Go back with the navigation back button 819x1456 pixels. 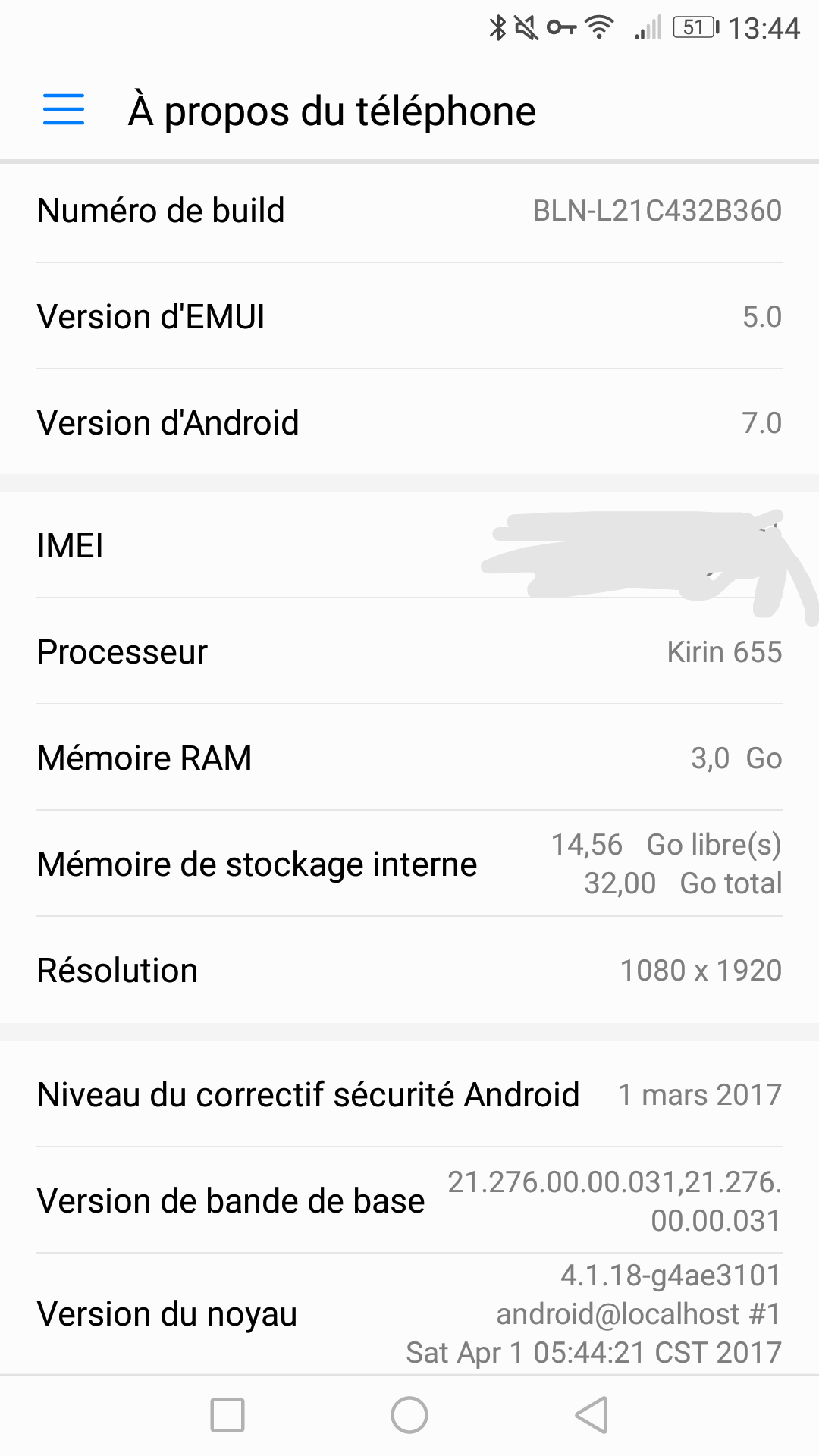point(591,1415)
